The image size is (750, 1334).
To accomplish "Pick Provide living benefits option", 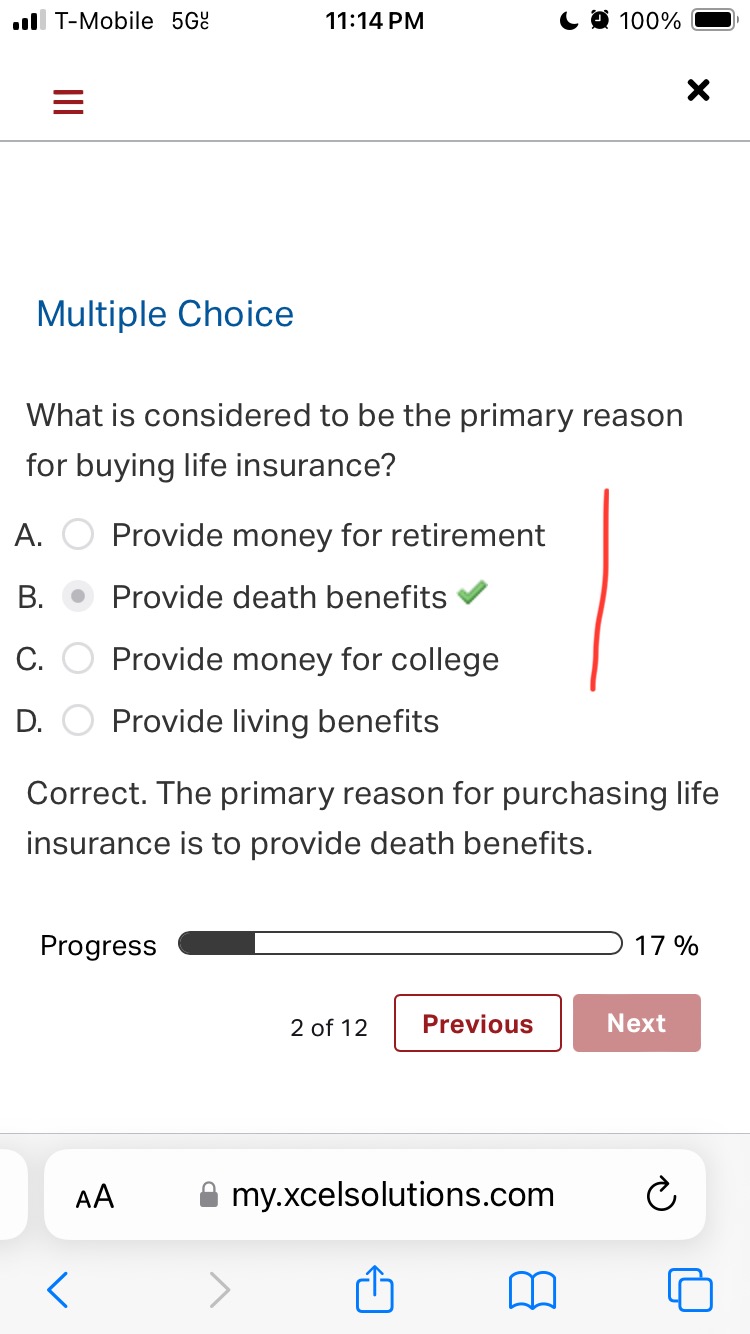I will (78, 721).
